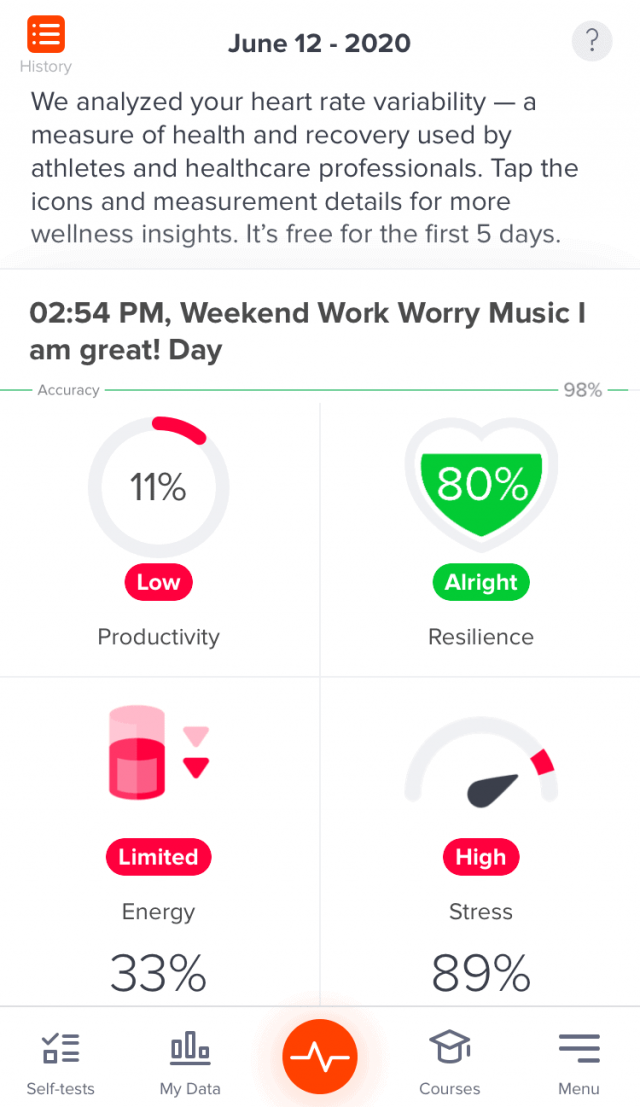Switch to the Self-tests tab

click(x=61, y=1063)
